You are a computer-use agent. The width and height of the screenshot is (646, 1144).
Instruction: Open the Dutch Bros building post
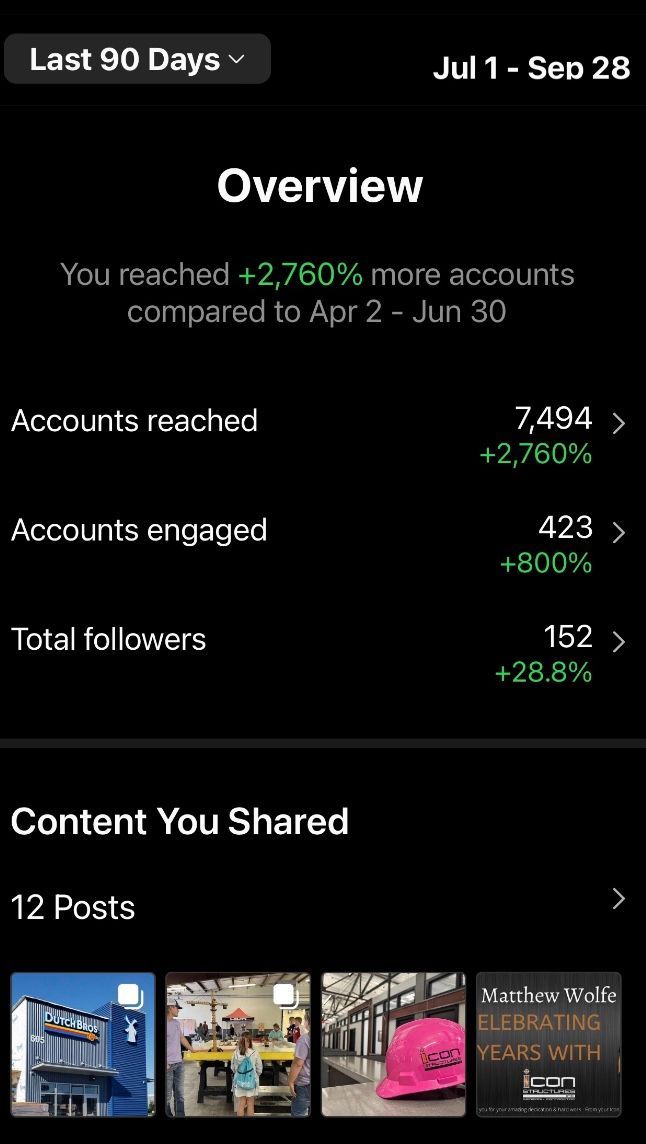(83, 1044)
